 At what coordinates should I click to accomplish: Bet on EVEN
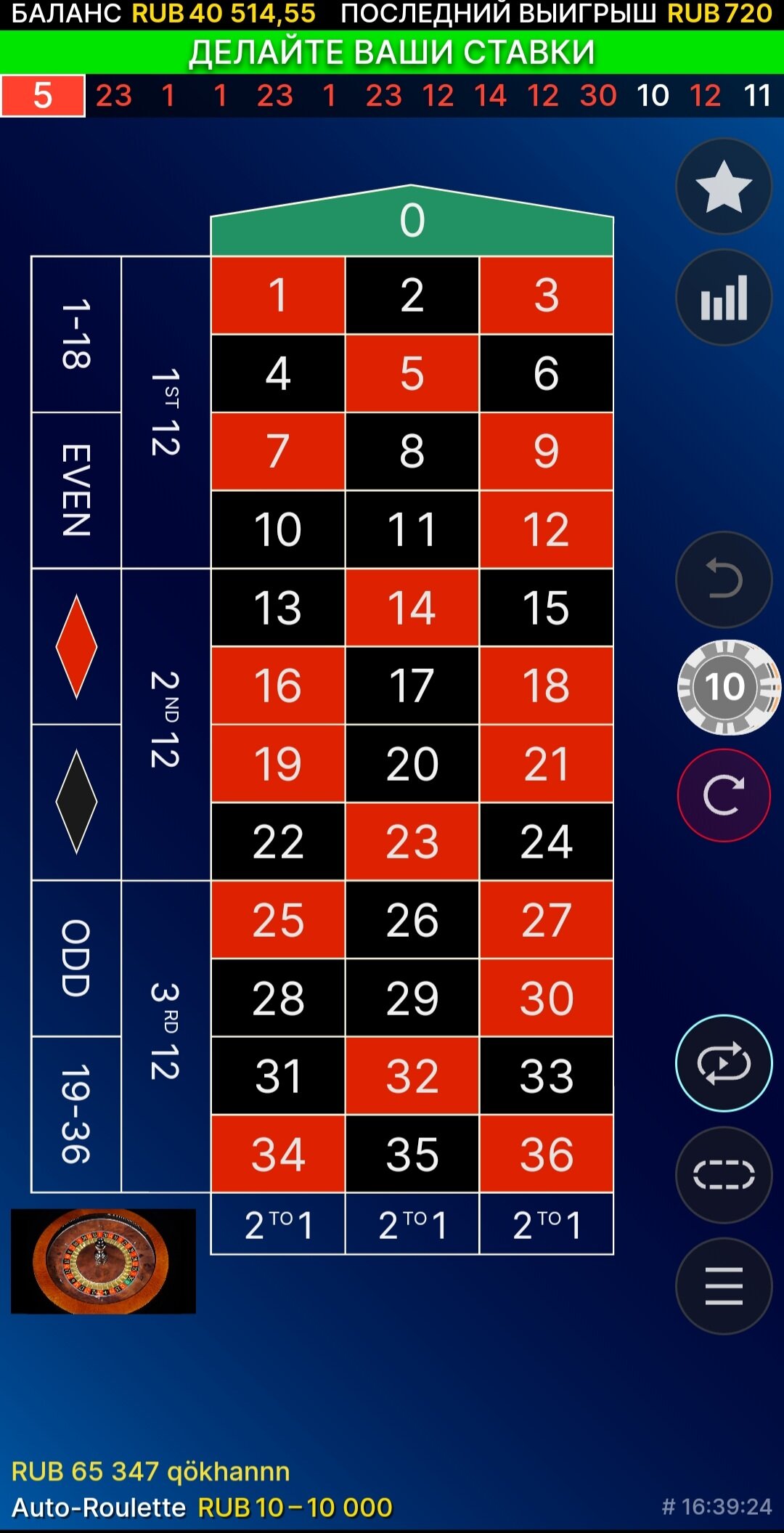click(76, 490)
